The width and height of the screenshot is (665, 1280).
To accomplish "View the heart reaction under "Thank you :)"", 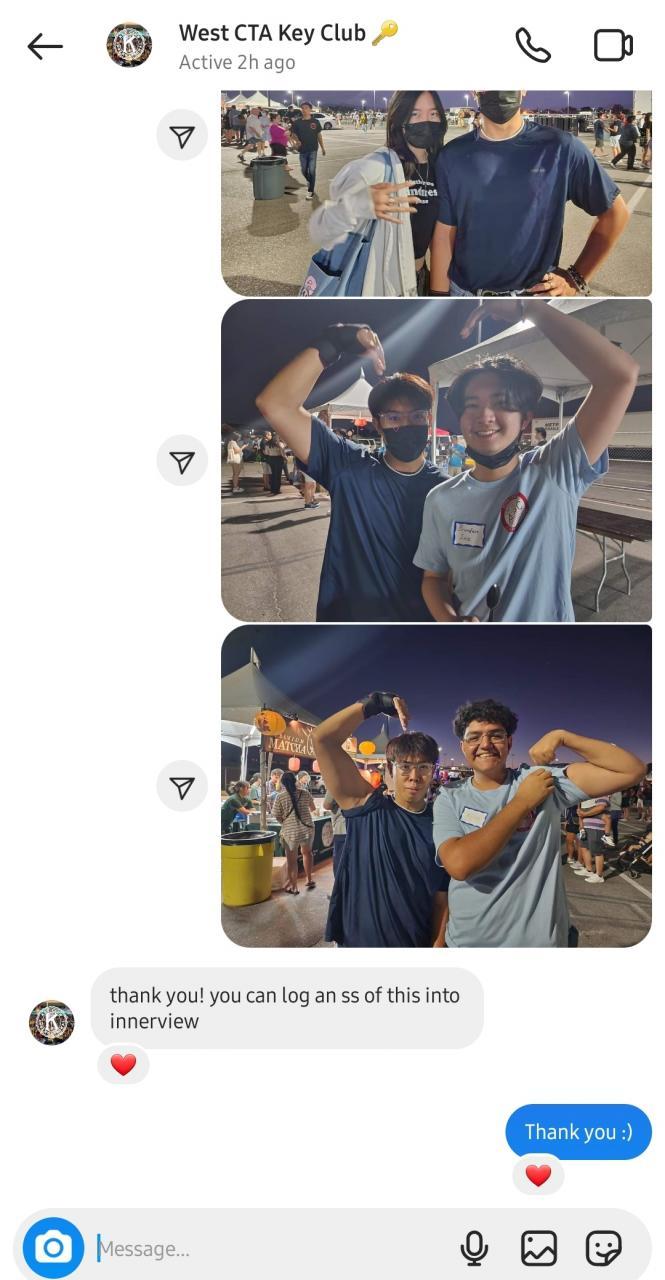I will [x=538, y=1175].
